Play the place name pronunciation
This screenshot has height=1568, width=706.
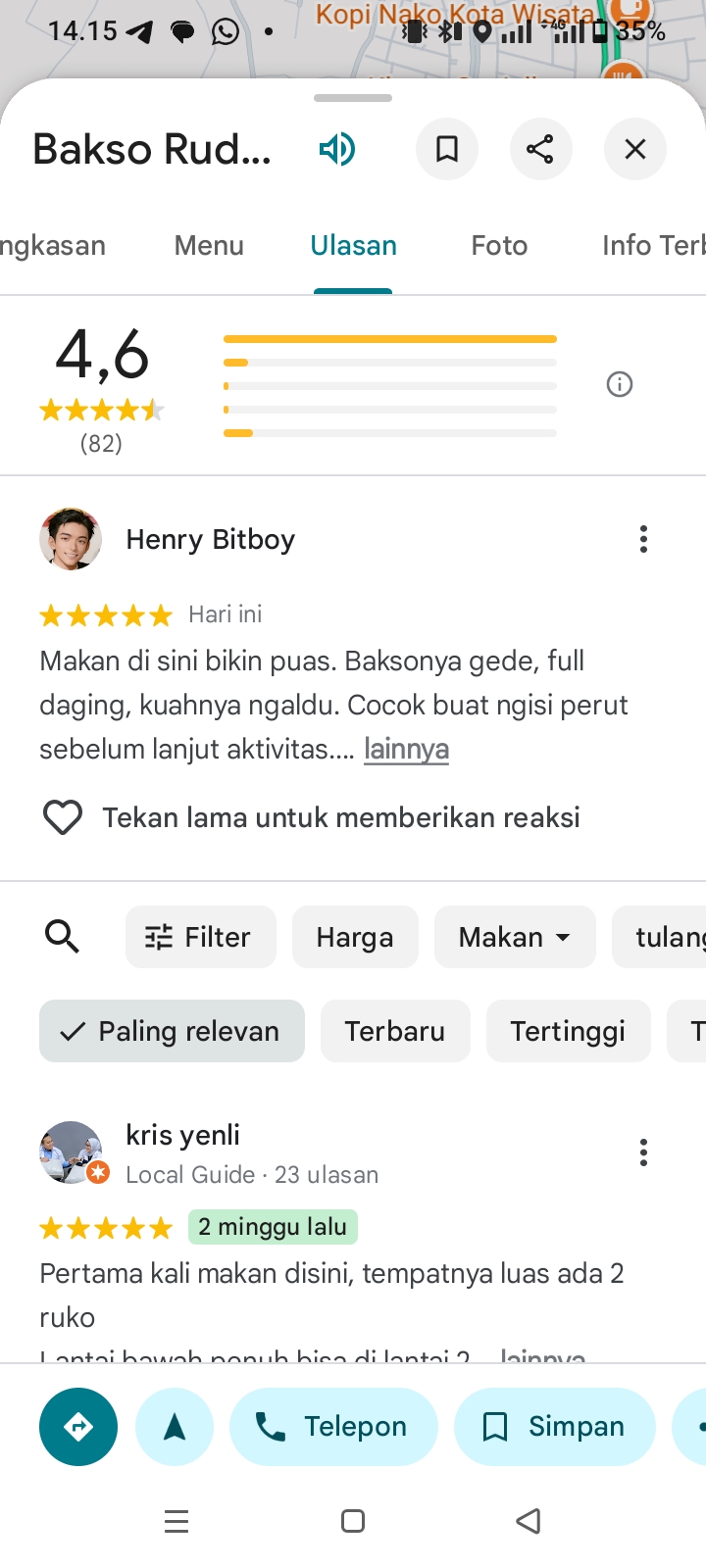pyautogui.click(x=337, y=149)
